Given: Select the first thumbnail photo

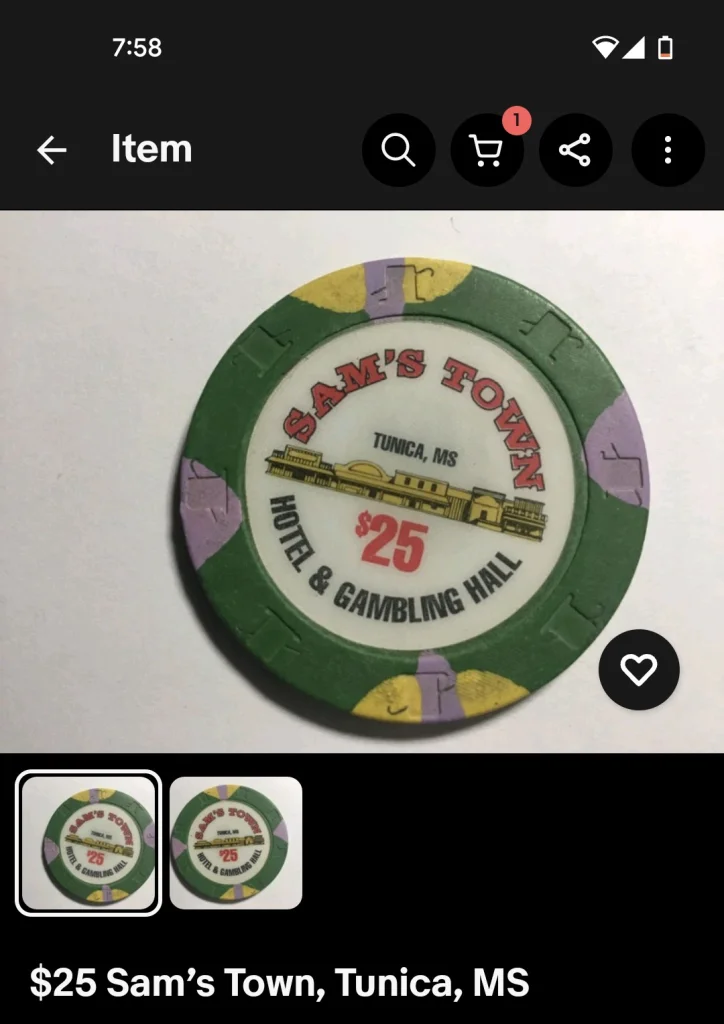Looking at the screenshot, I should pos(88,842).
